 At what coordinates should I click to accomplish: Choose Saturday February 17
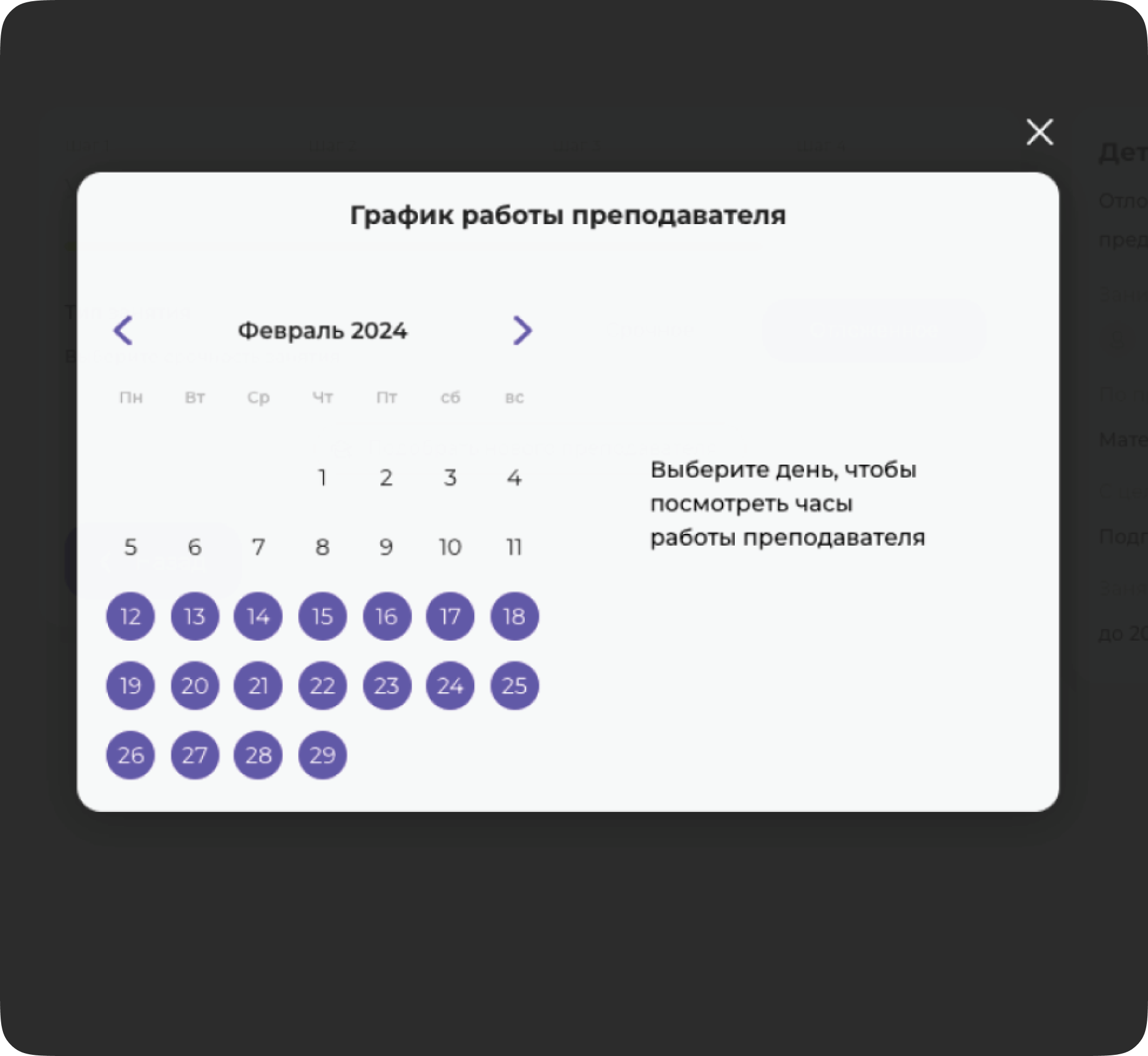click(450, 617)
